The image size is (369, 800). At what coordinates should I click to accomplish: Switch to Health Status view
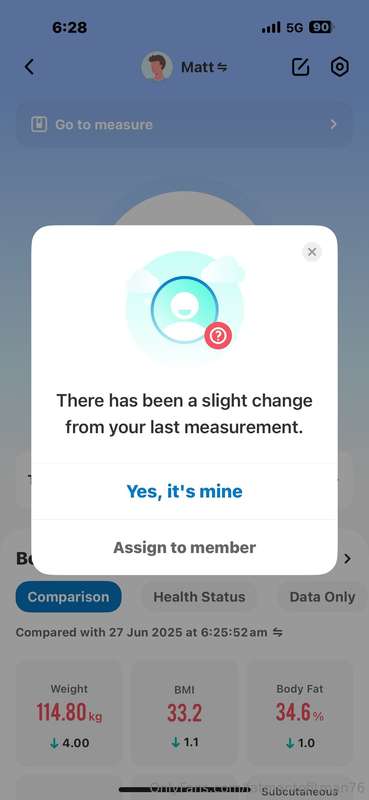pos(199,597)
